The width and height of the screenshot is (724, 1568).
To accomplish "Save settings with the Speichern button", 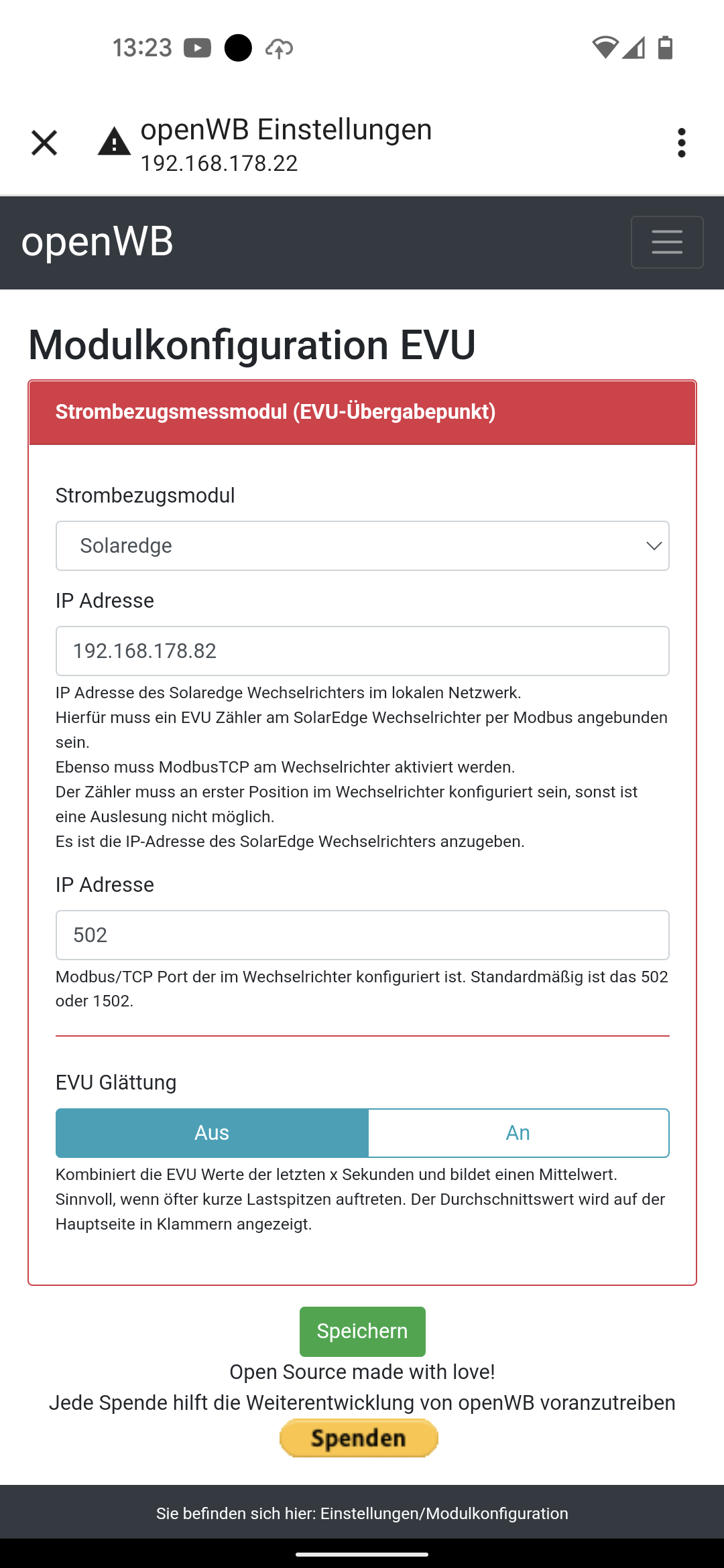I will [x=362, y=1331].
